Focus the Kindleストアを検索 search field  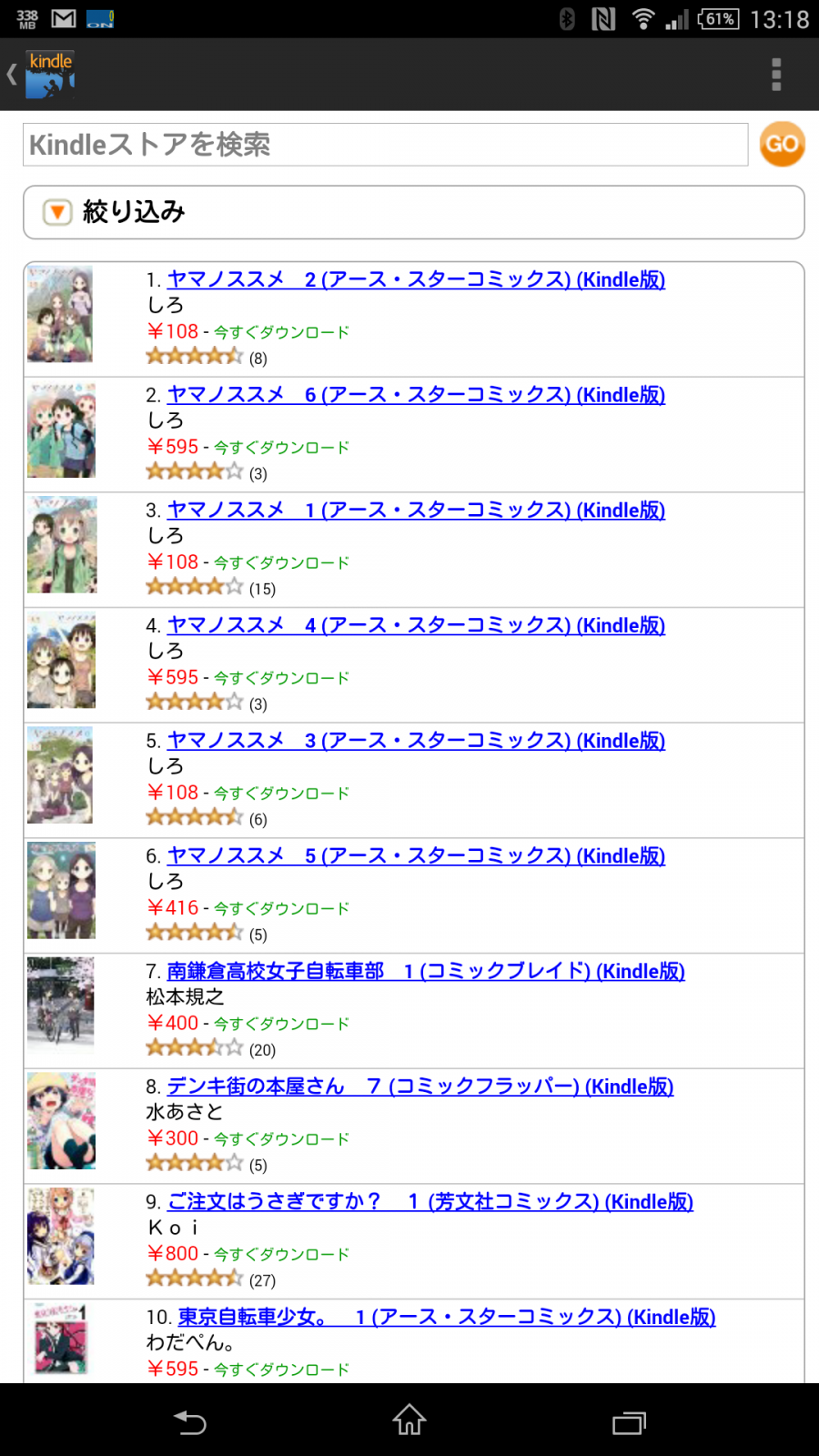click(x=385, y=145)
